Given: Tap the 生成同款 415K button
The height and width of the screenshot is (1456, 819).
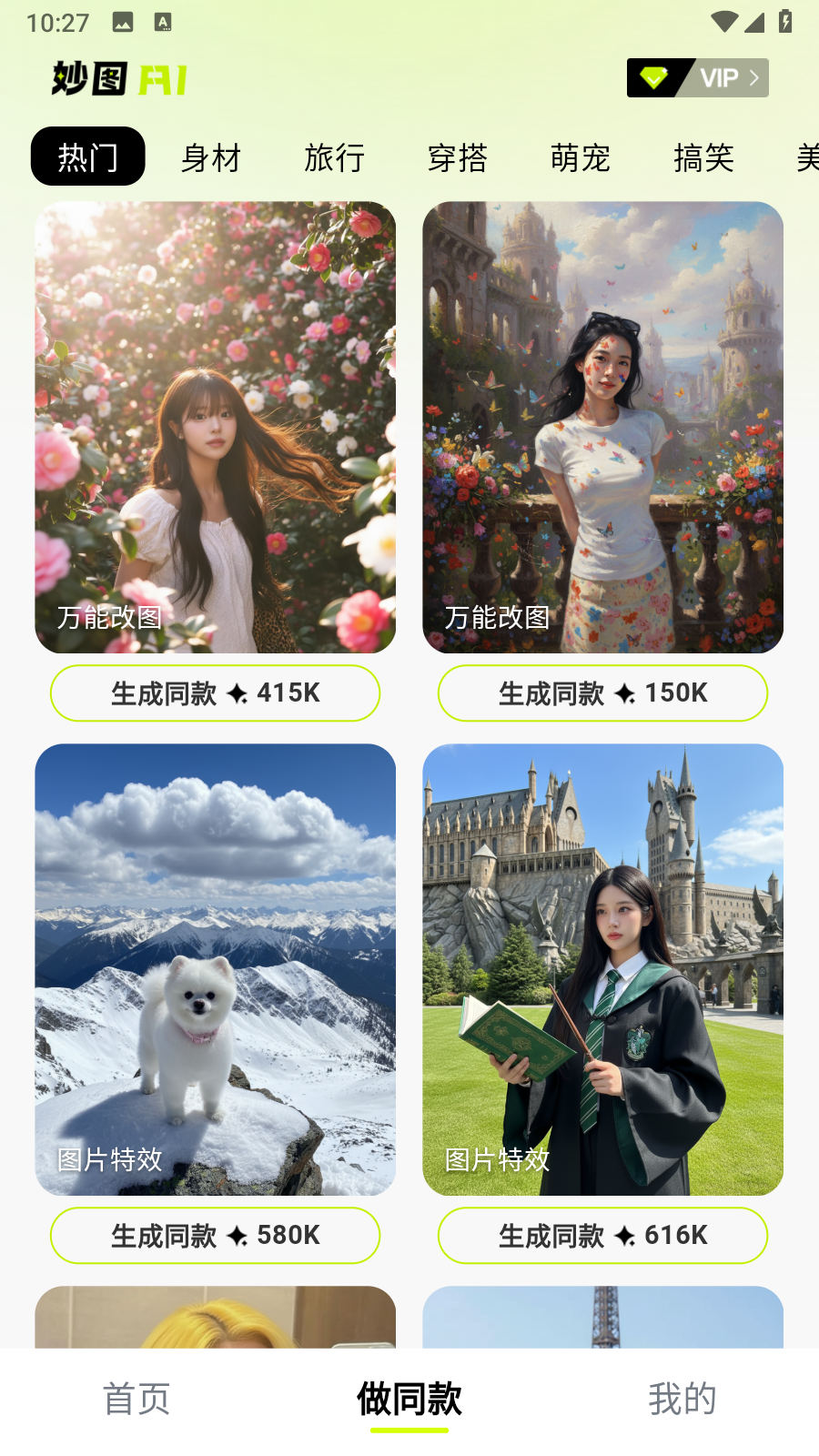Looking at the screenshot, I should pos(215,693).
